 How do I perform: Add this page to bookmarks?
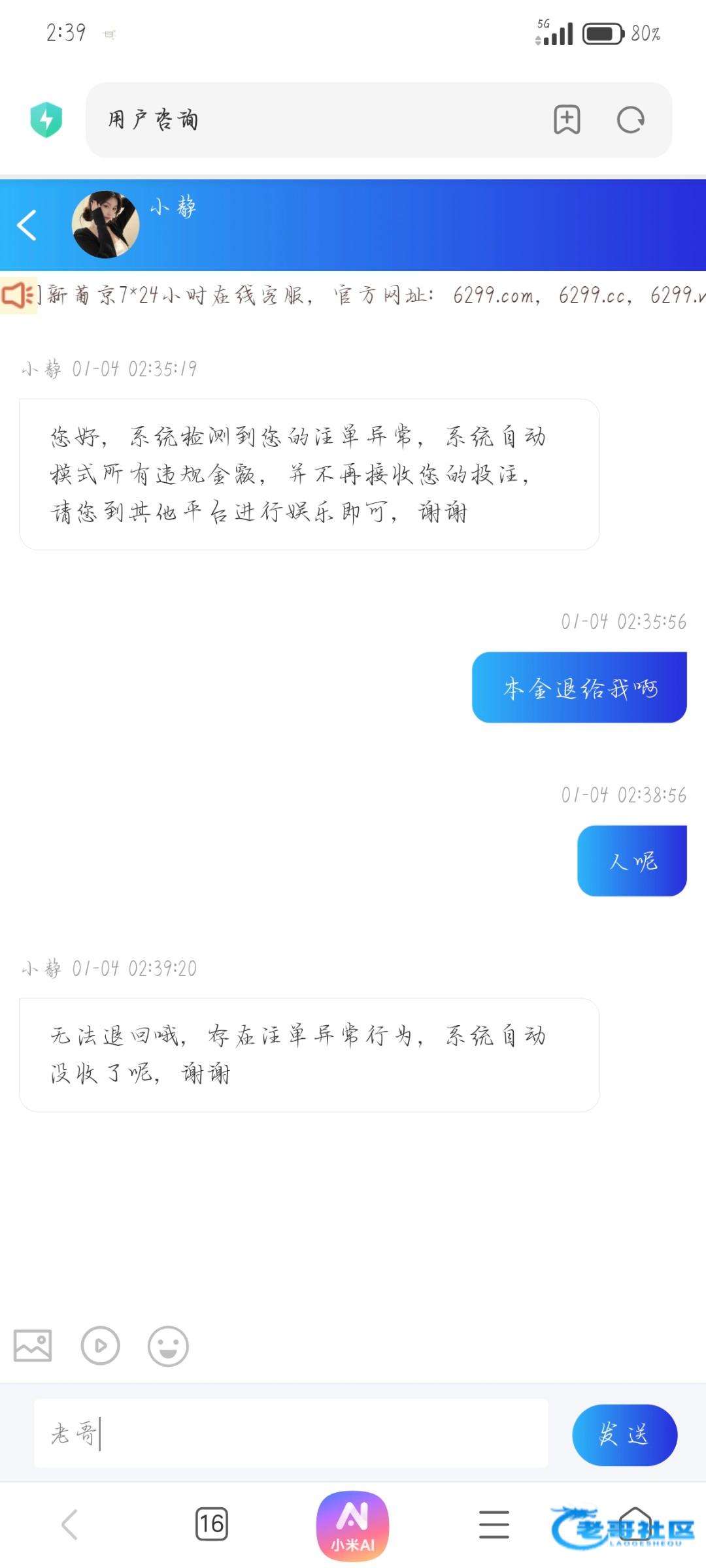point(567,120)
